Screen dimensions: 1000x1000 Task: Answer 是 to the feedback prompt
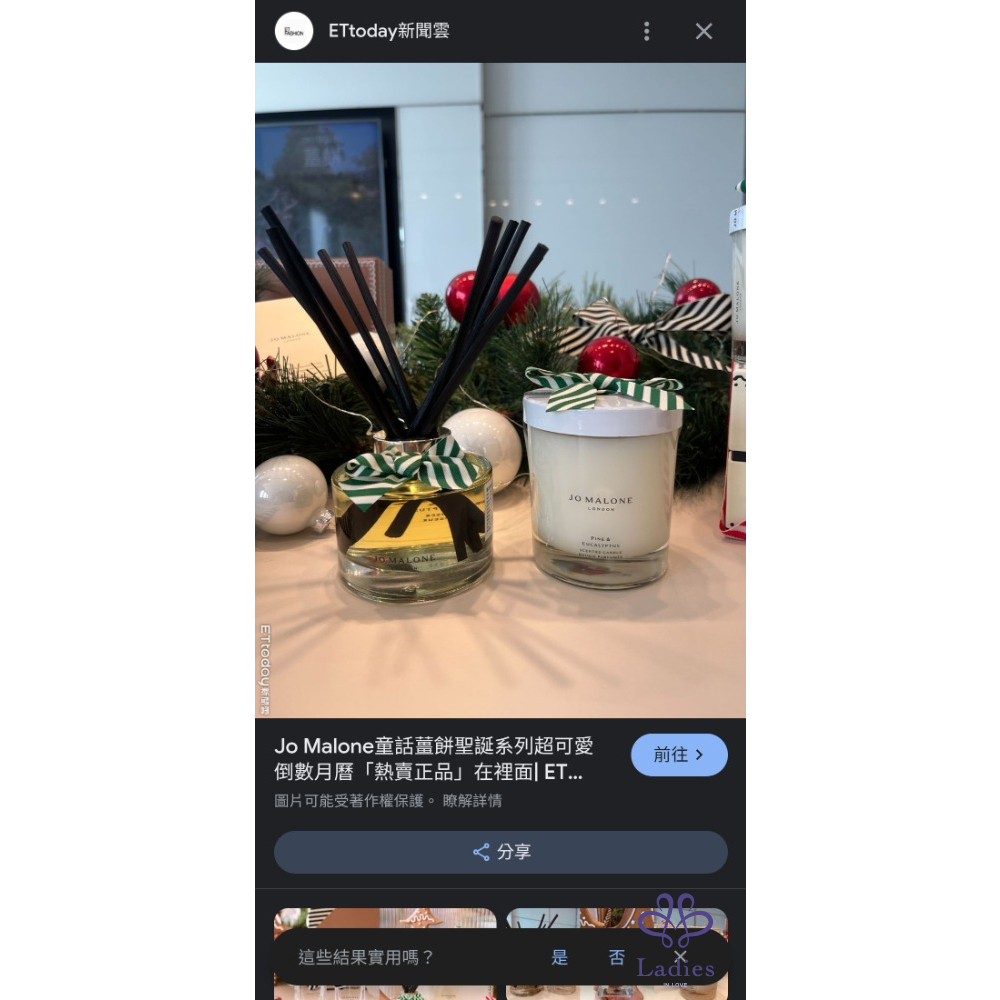coord(560,957)
